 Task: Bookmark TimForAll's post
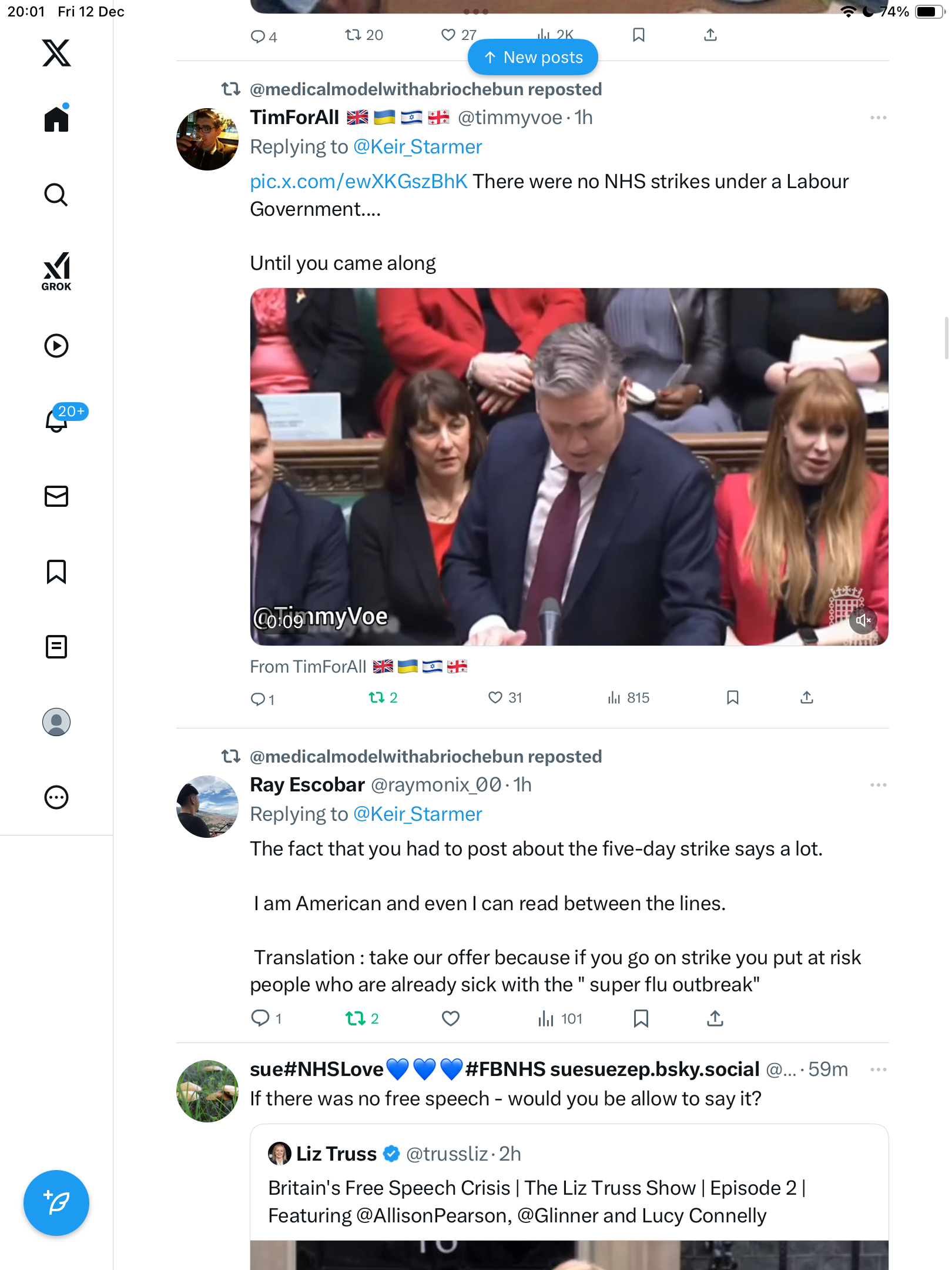click(x=732, y=698)
